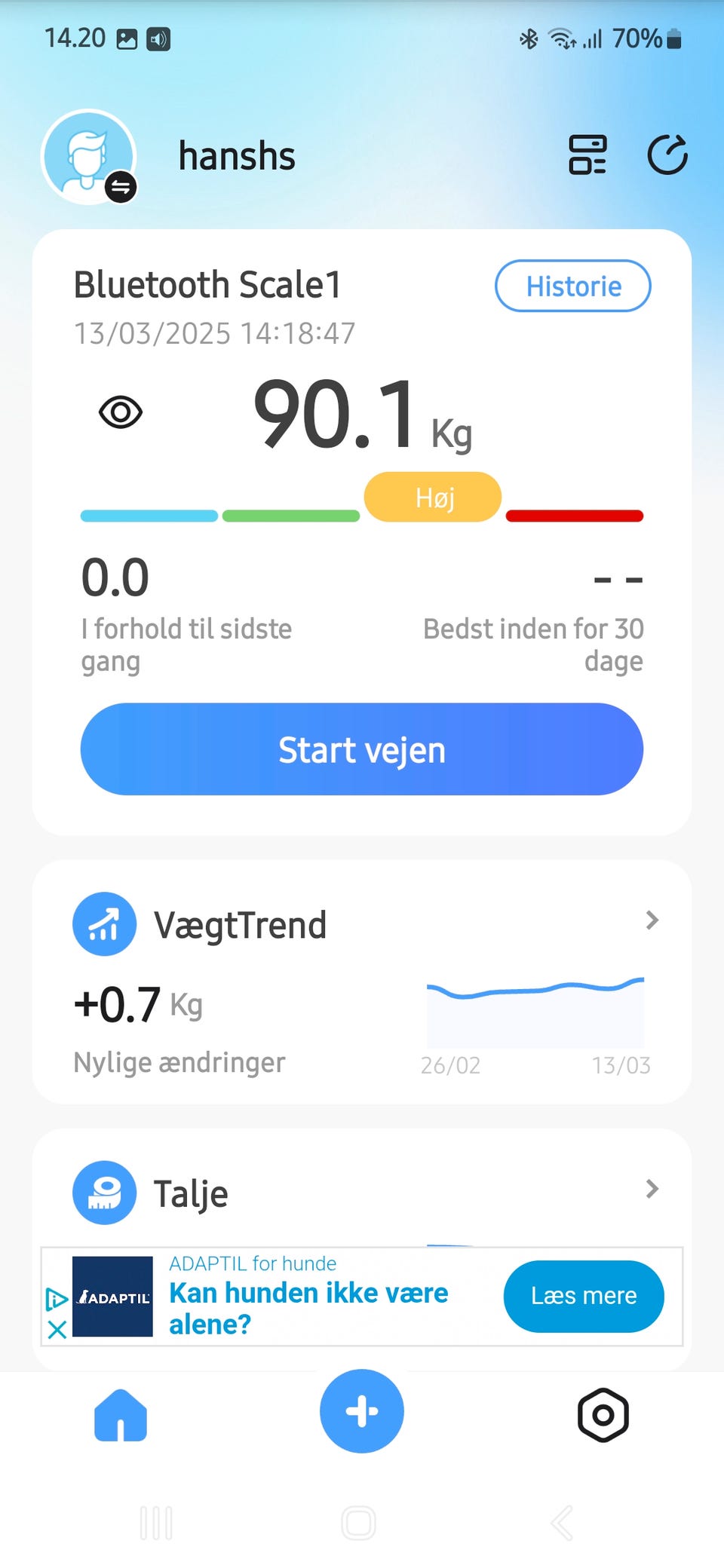Go to the Home tab

(x=121, y=1414)
